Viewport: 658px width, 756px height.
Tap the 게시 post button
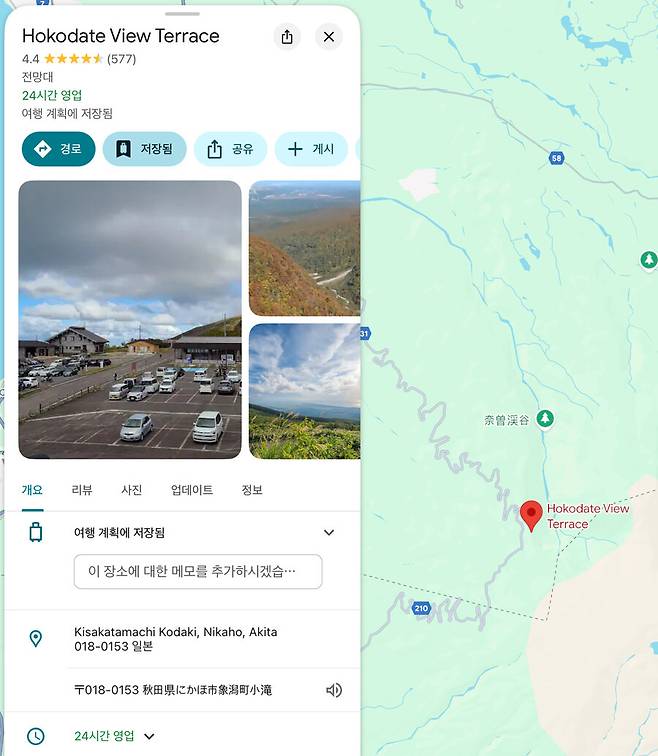pyautogui.click(x=311, y=149)
